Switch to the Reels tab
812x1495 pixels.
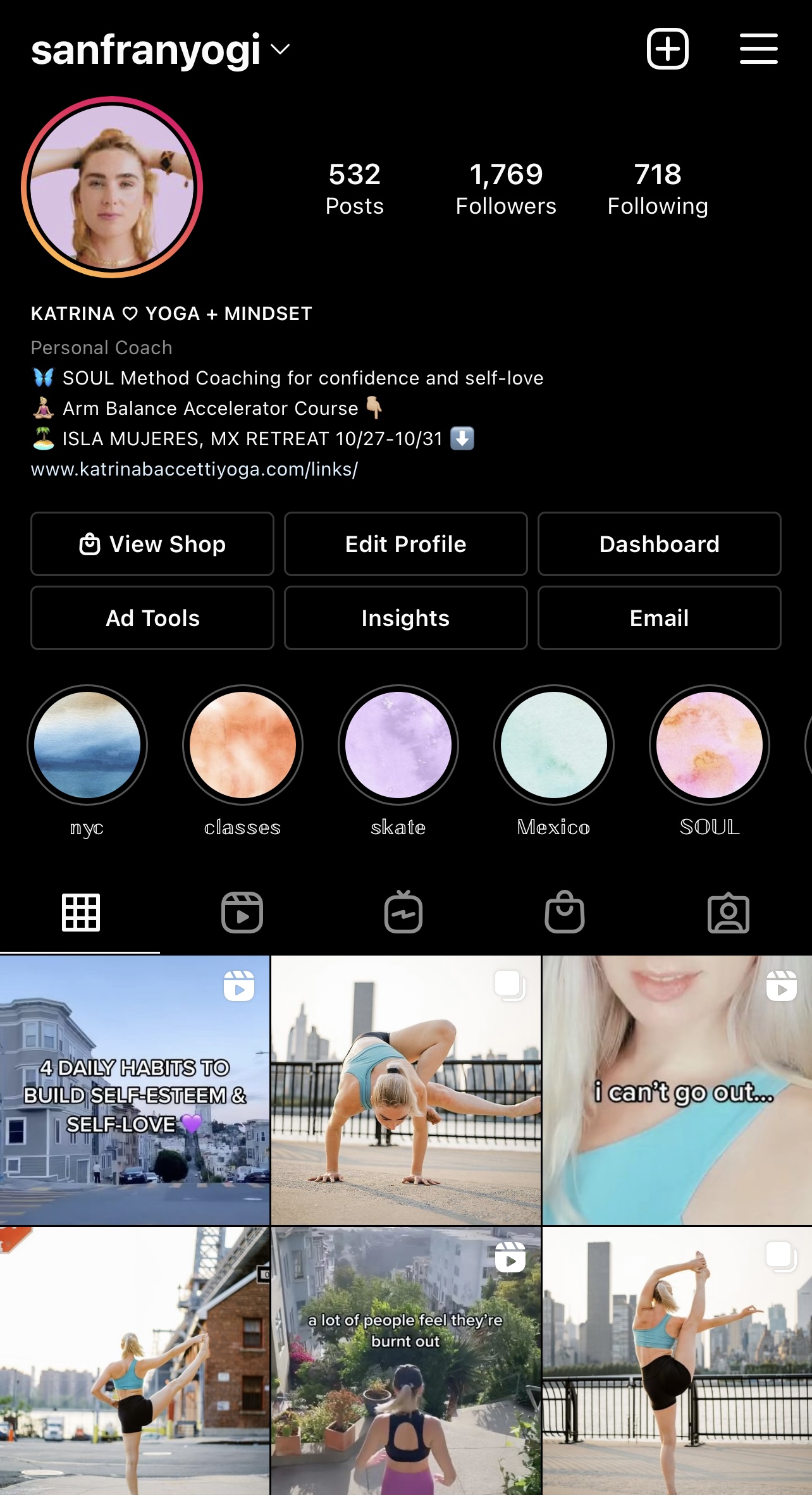point(242,913)
